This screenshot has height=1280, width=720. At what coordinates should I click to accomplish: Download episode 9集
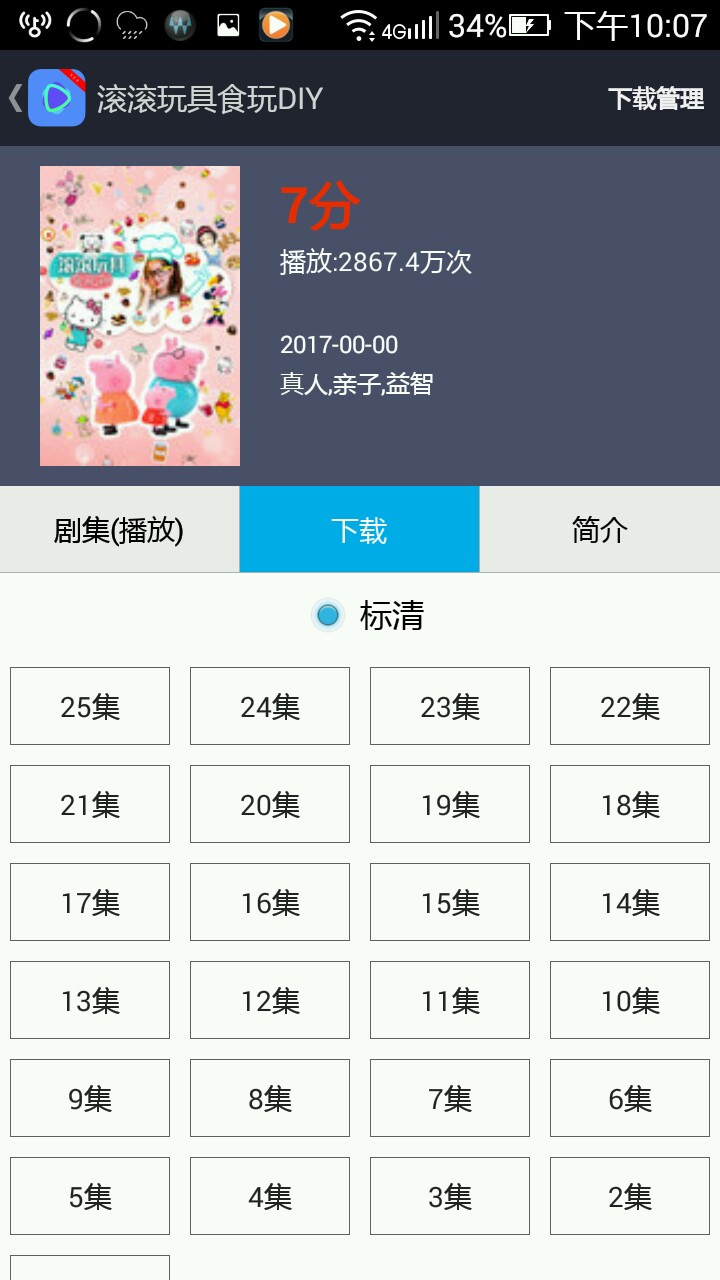click(90, 1098)
